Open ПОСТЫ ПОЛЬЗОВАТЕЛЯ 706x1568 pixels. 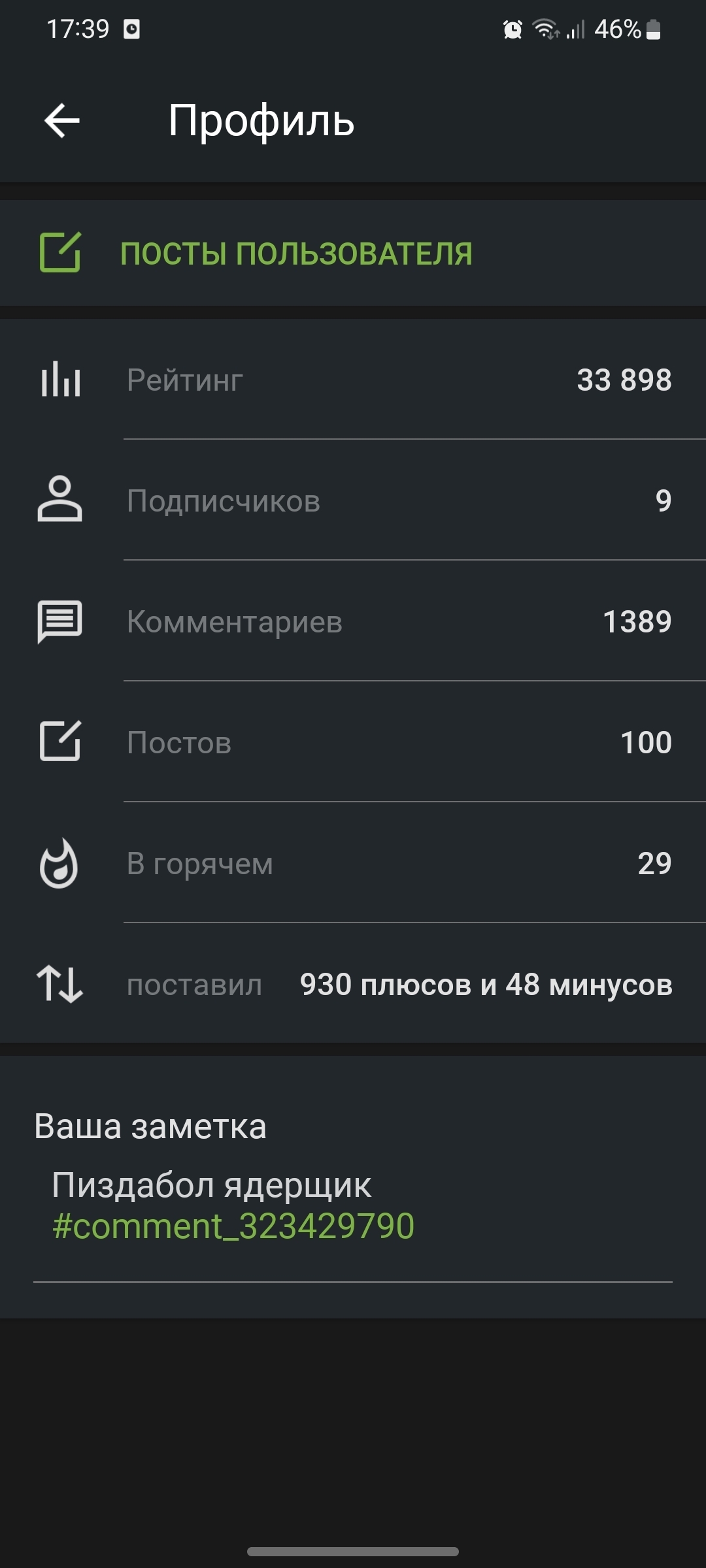coord(353,253)
